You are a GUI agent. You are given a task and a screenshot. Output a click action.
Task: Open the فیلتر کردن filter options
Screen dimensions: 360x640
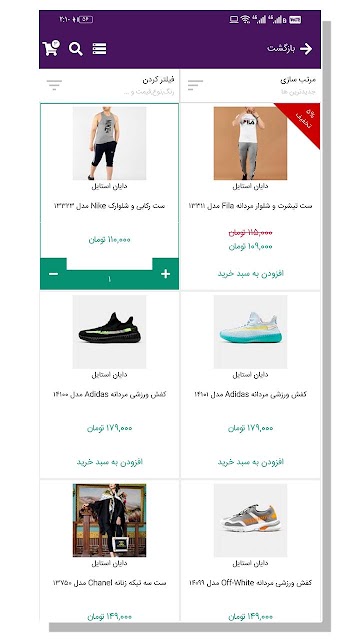click(109, 85)
